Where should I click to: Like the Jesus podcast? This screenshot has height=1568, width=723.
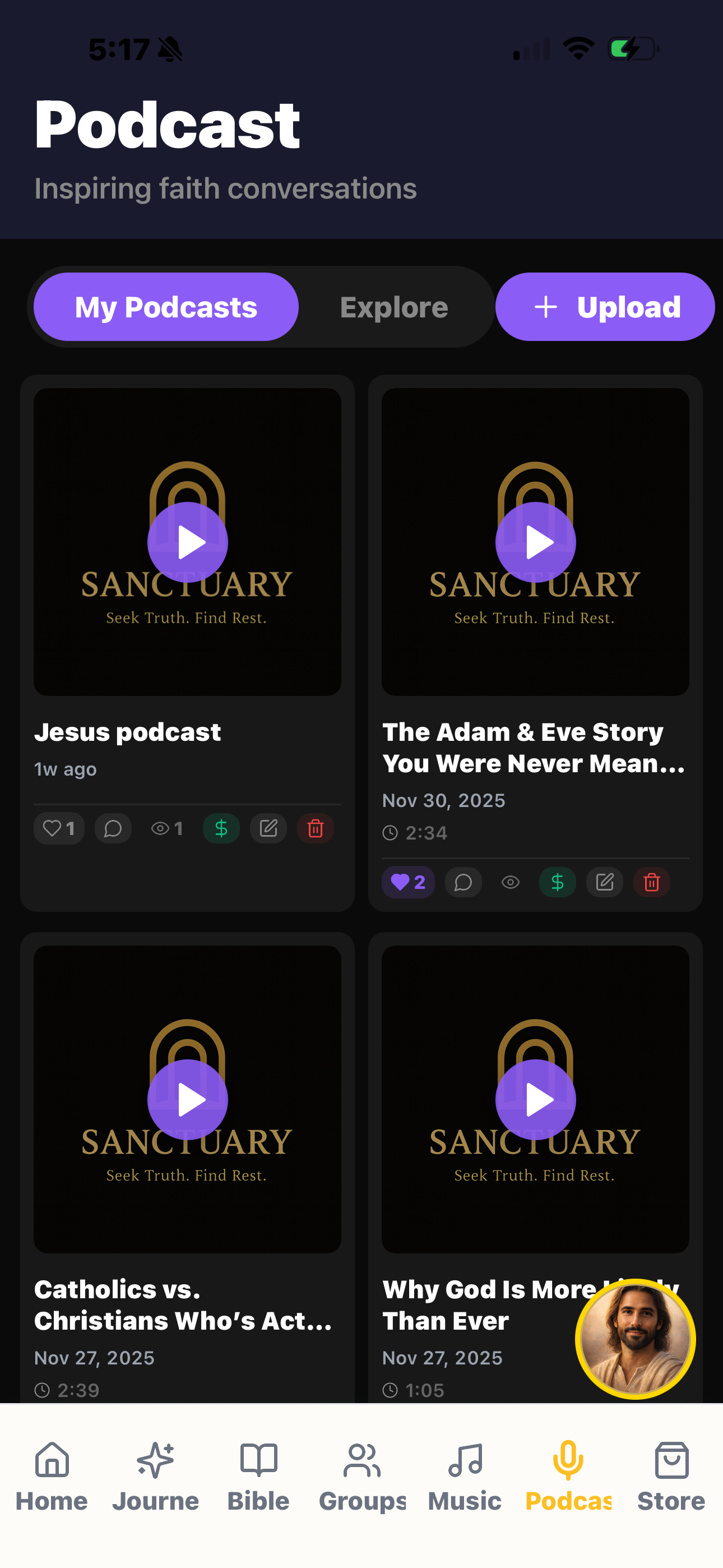pyautogui.click(x=59, y=828)
